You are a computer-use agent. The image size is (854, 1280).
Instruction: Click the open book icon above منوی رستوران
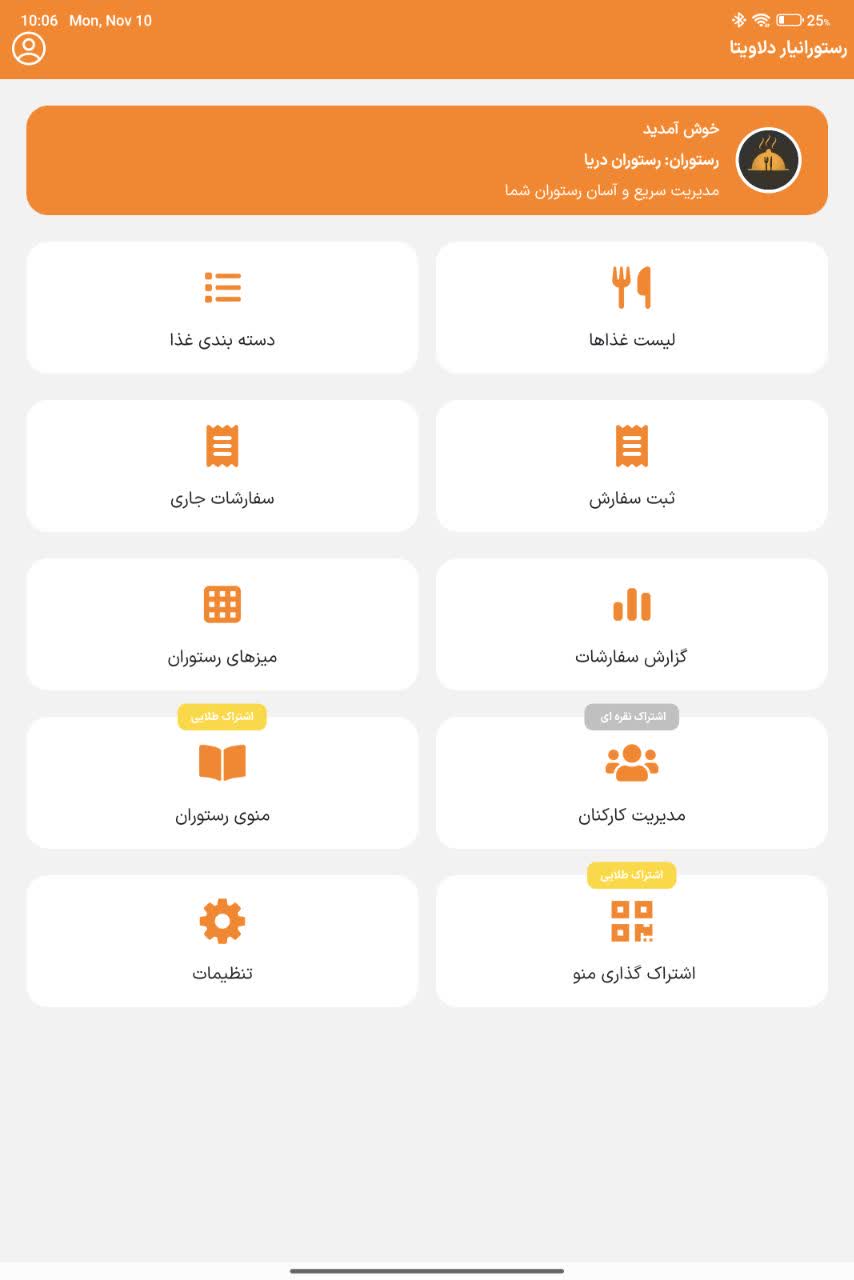(x=222, y=763)
